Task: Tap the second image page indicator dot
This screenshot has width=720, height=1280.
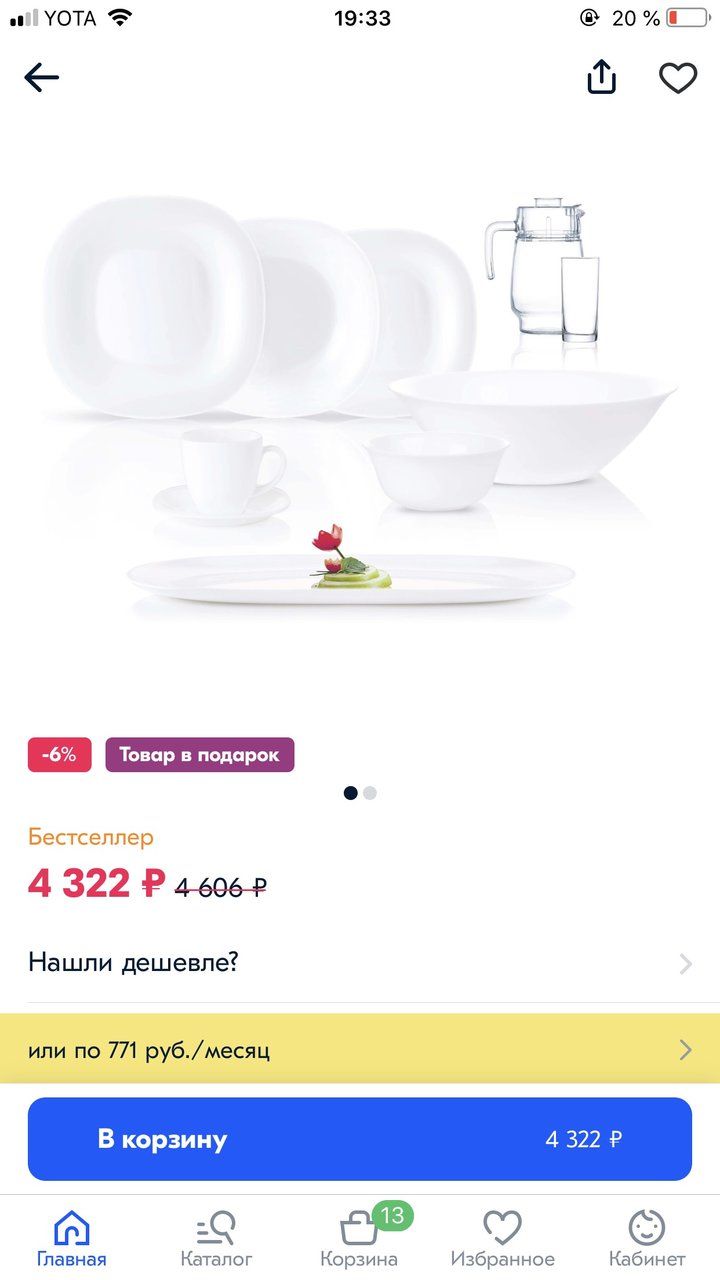Action: pos(370,793)
